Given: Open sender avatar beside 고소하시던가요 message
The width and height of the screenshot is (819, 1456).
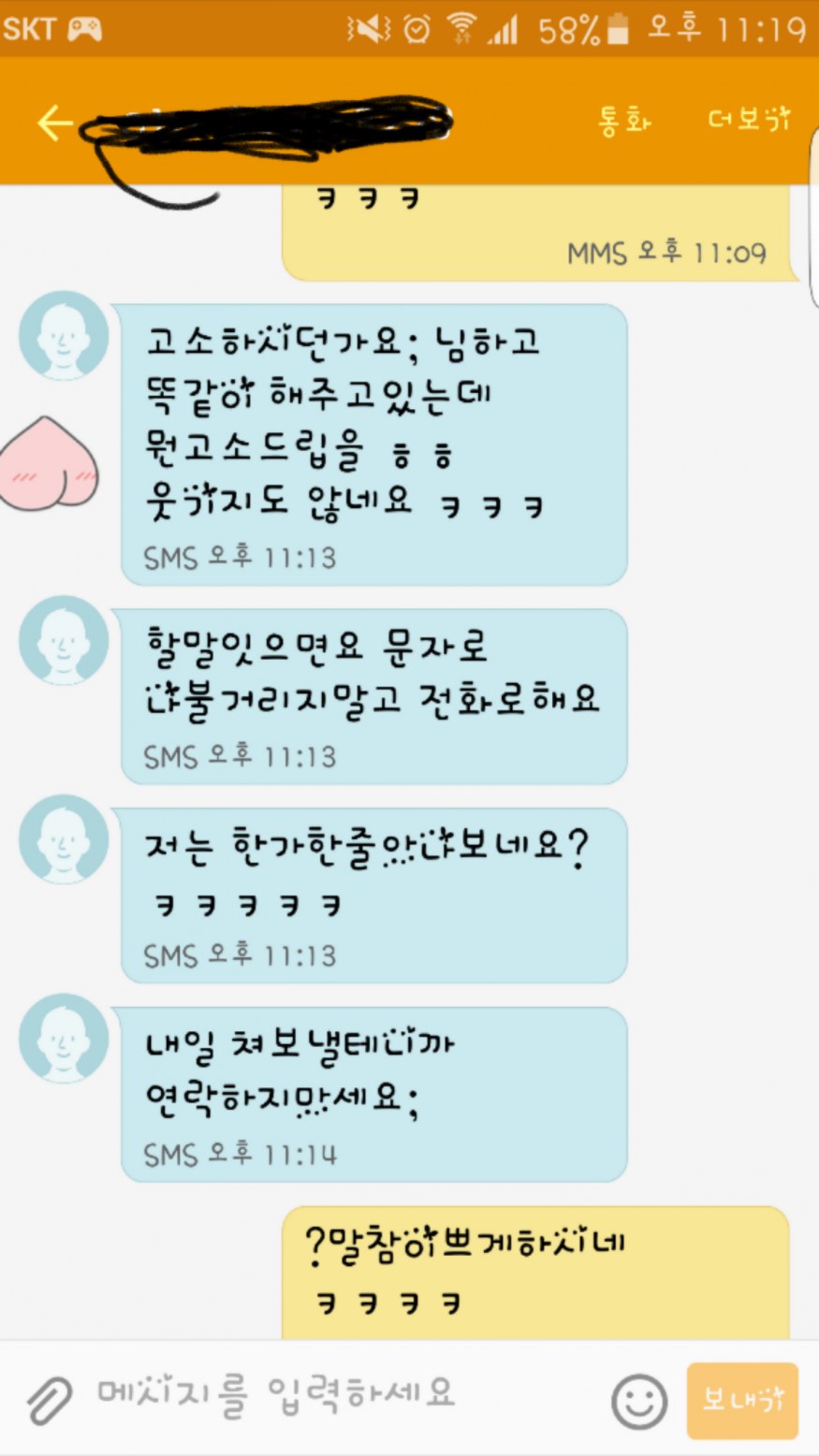Looking at the screenshot, I should click(x=64, y=336).
